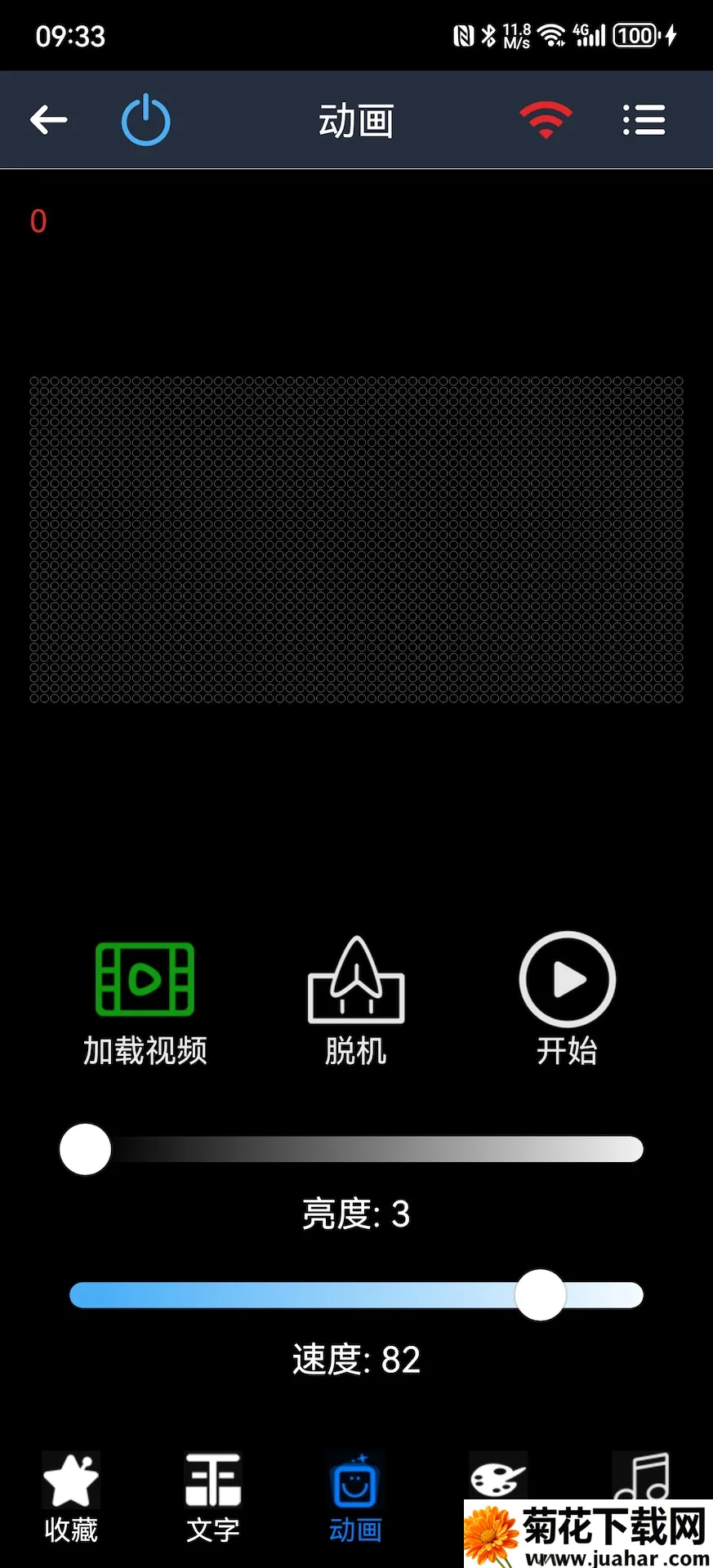The image size is (713, 1568).
Task: Click the LED dot preview grid
Action: (356, 539)
